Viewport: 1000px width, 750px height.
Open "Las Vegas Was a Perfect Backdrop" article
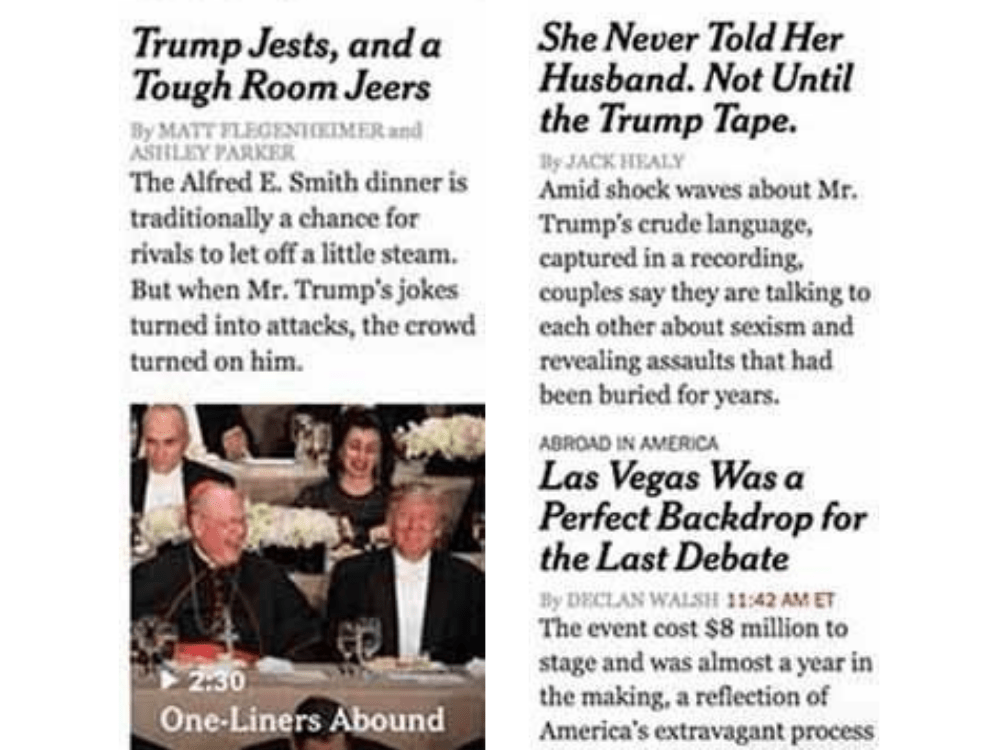click(x=702, y=516)
